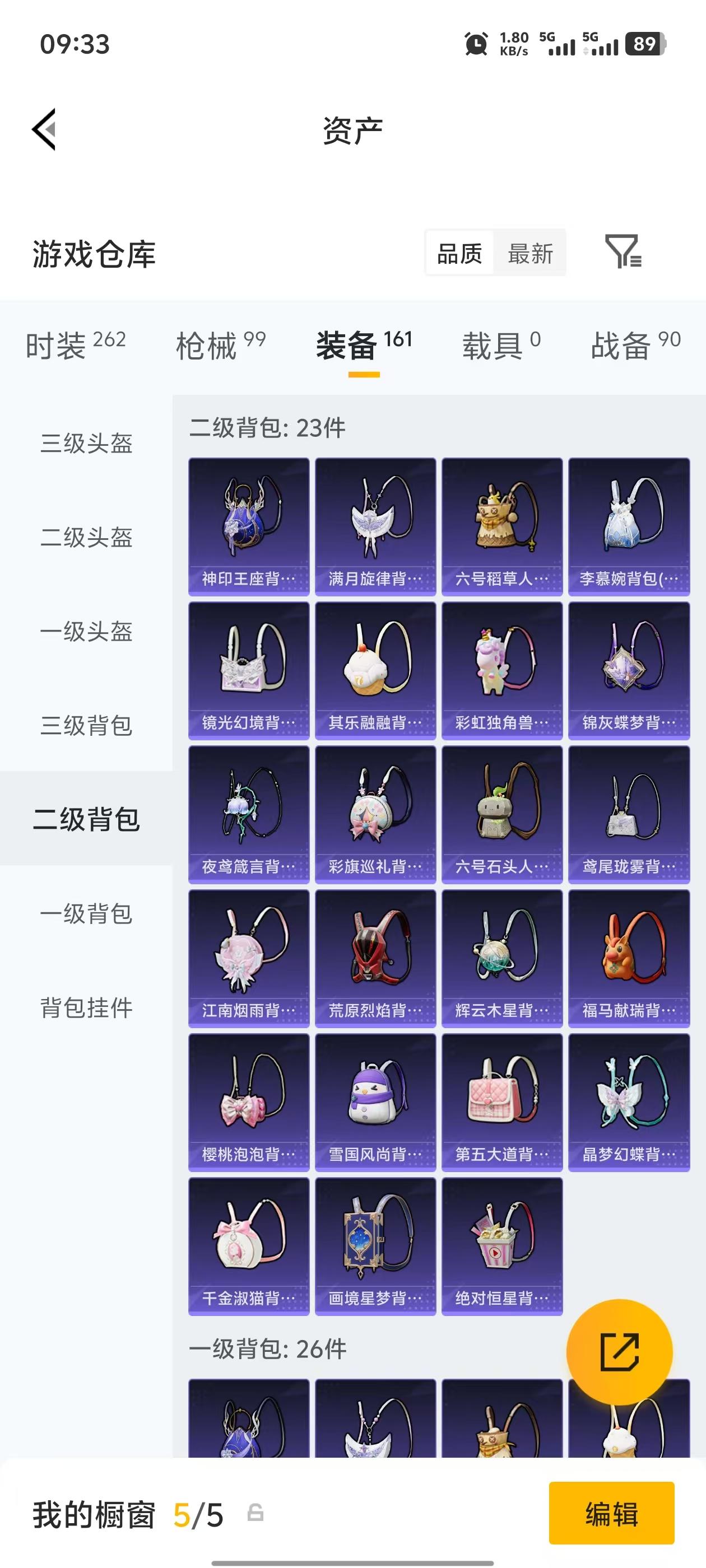View the 其乐融融背 backpack item

[376, 671]
